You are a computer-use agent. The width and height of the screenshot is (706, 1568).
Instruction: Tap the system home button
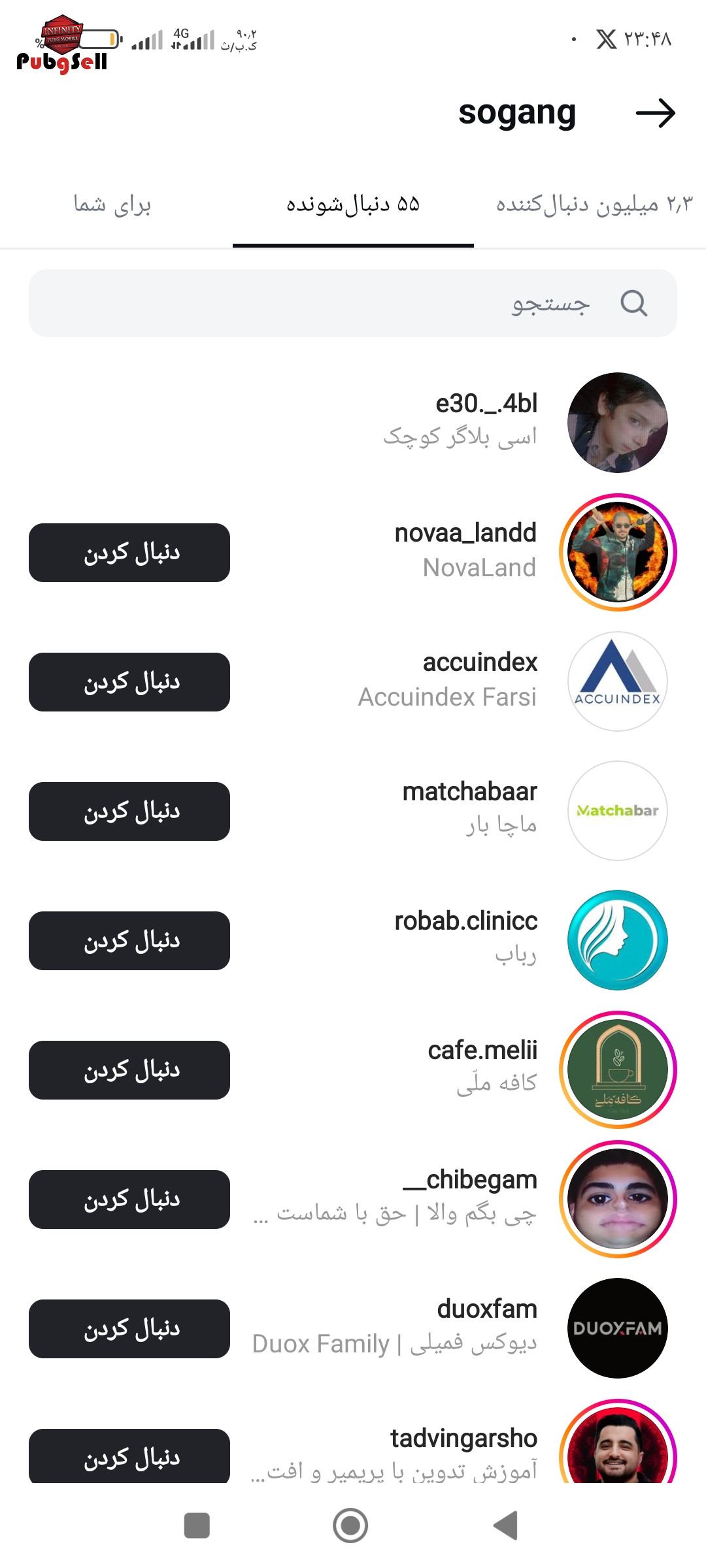[x=350, y=1526]
